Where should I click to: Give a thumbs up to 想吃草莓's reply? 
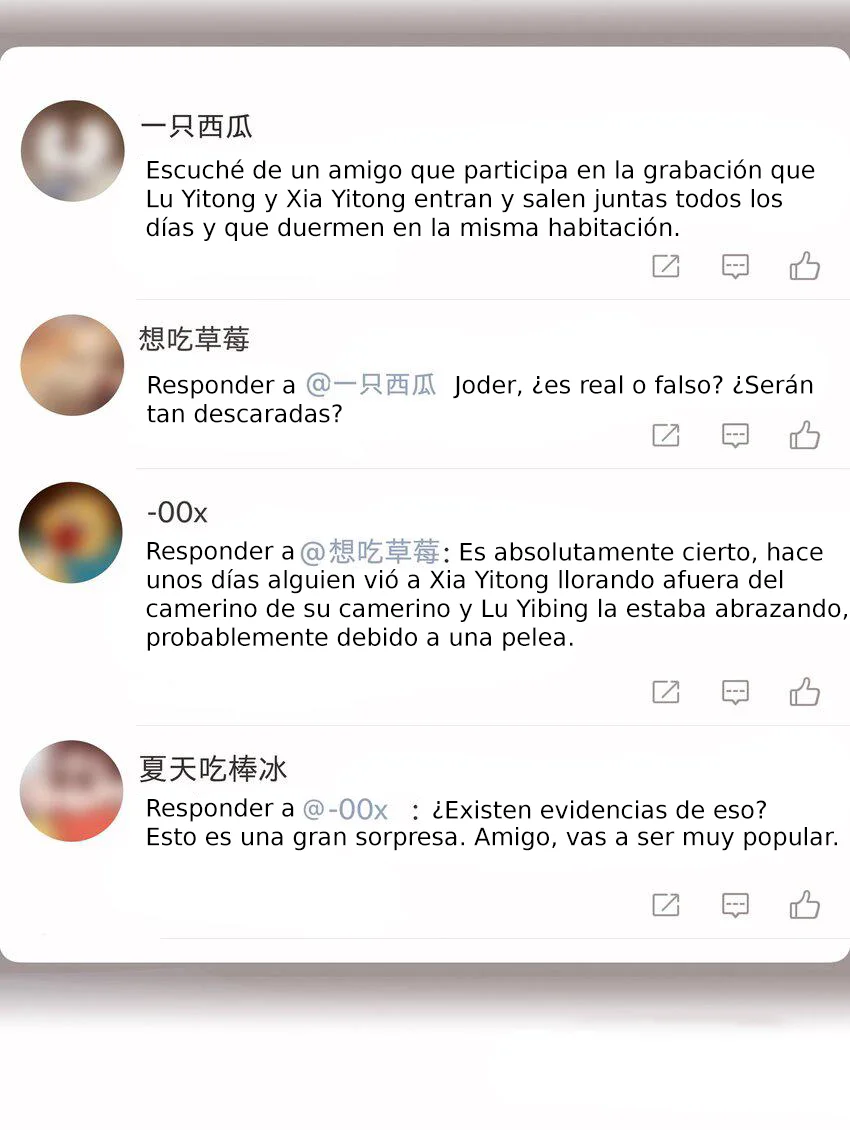point(805,433)
